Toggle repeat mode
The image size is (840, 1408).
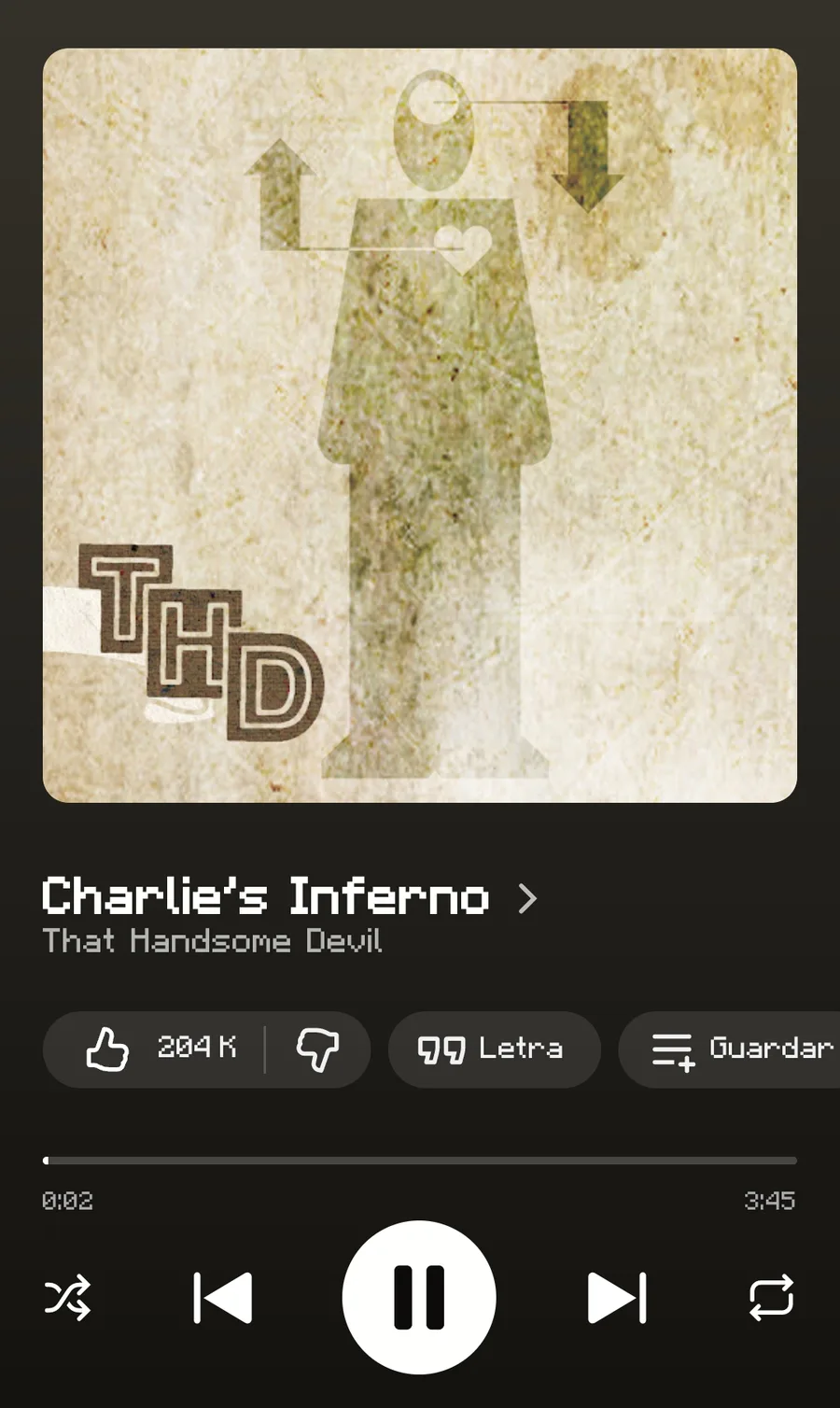tap(771, 1297)
